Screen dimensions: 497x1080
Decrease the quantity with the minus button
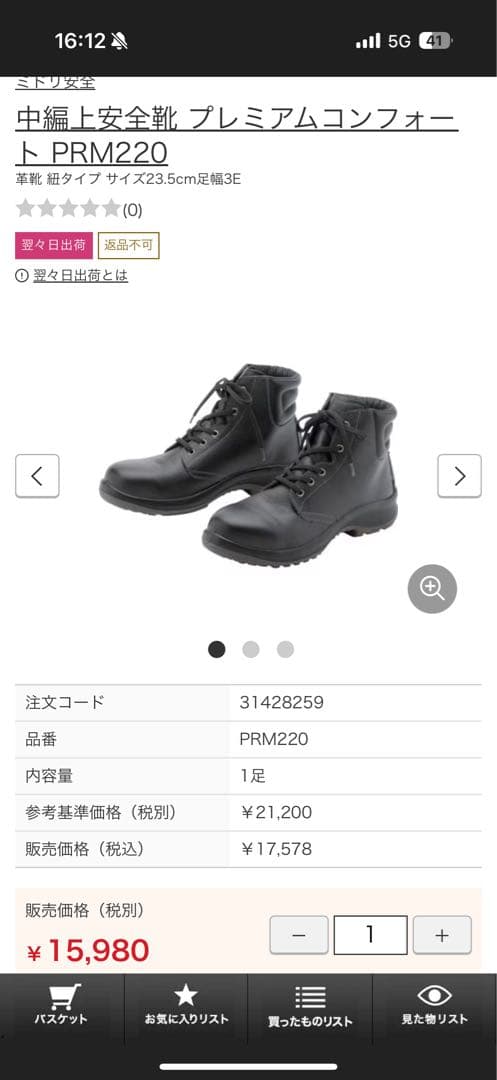[299, 935]
